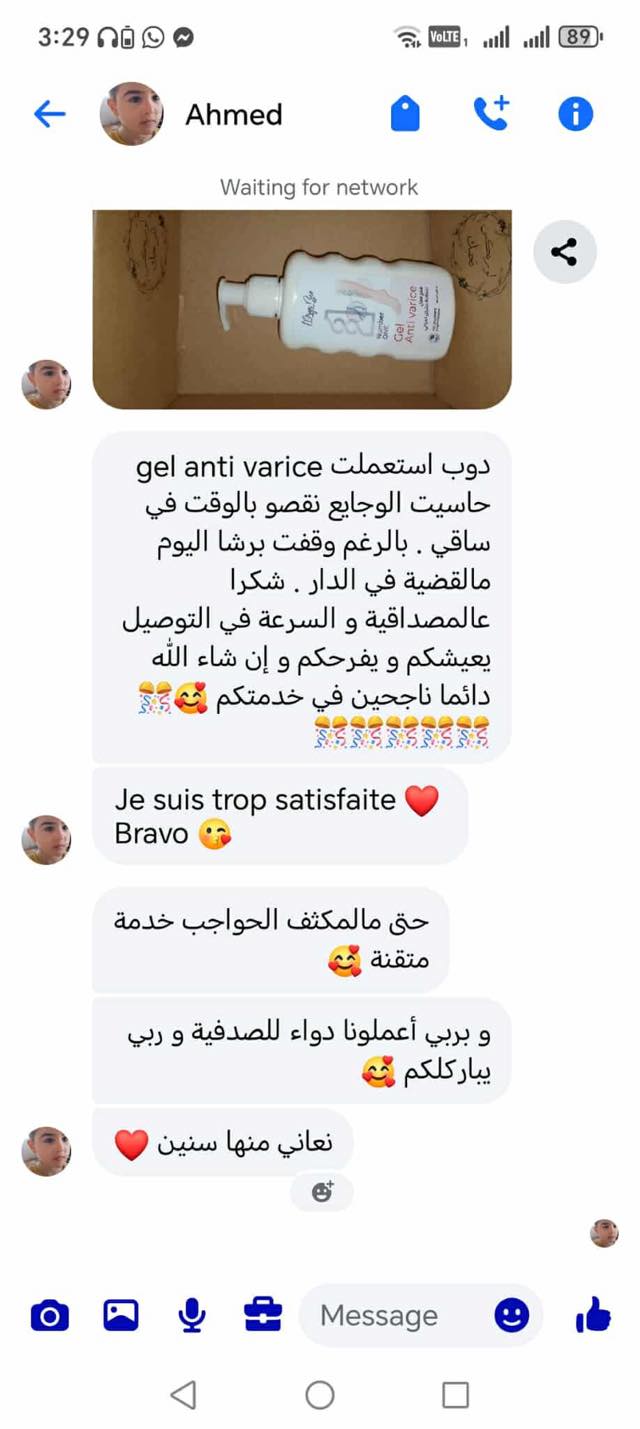Record a voice message
The width and height of the screenshot is (640, 1429).
pyautogui.click(x=192, y=1315)
